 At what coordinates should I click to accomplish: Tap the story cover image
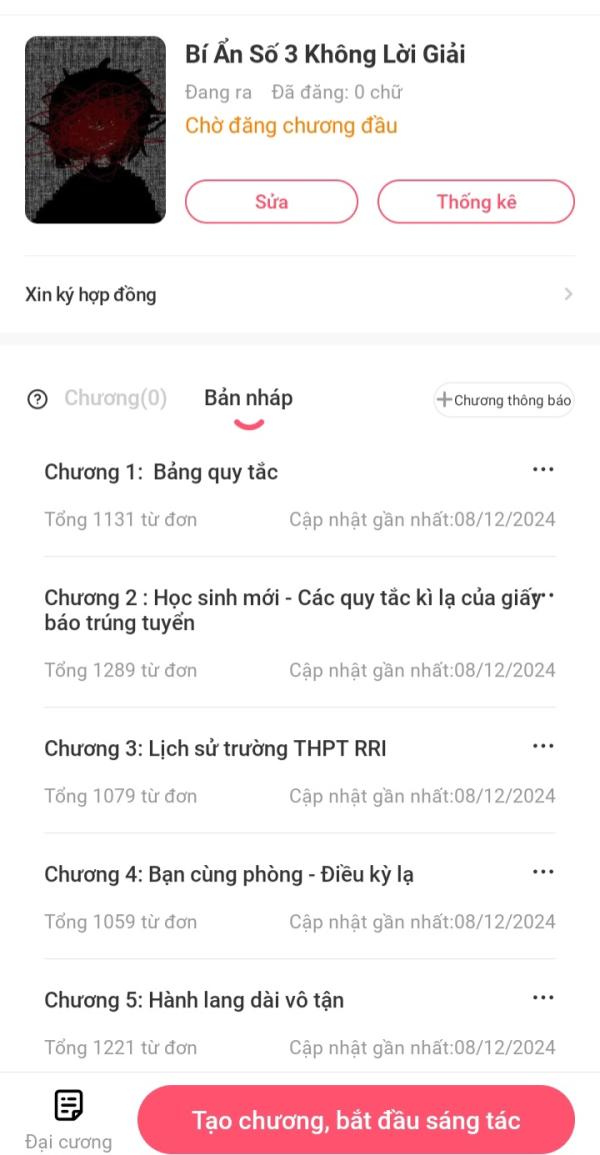pos(95,130)
